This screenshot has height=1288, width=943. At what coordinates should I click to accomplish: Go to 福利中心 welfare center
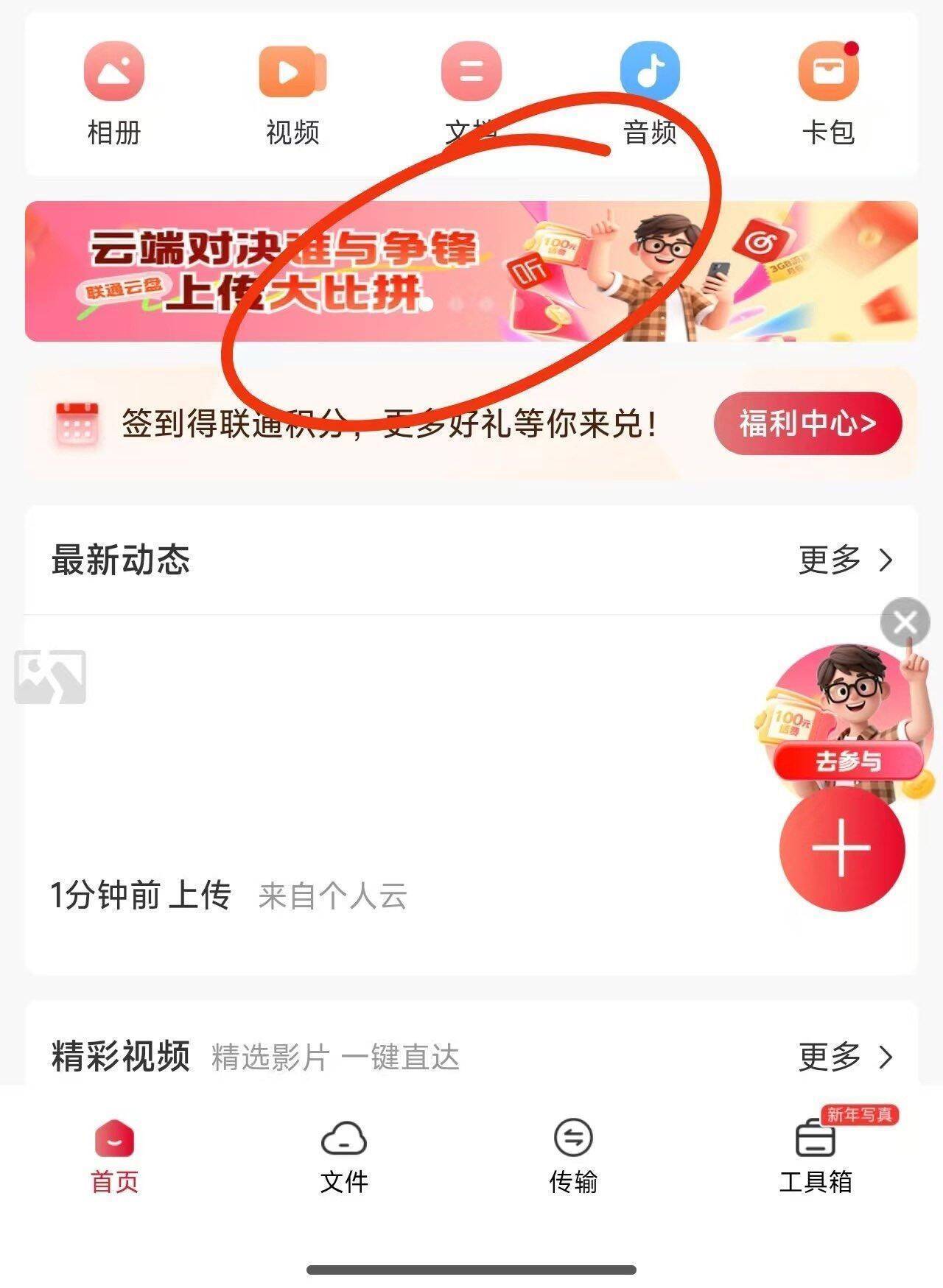tap(807, 423)
